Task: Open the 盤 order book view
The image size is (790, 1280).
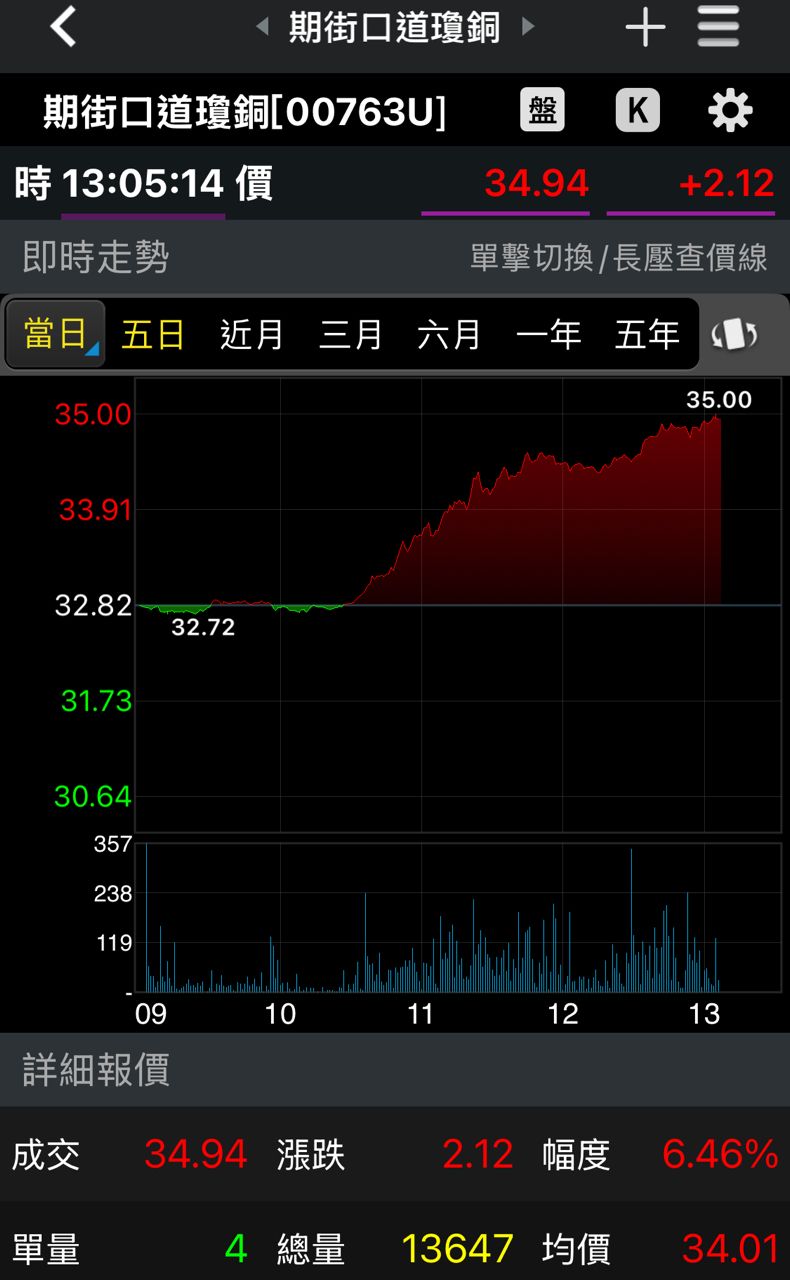Action: click(x=541, y=110)
